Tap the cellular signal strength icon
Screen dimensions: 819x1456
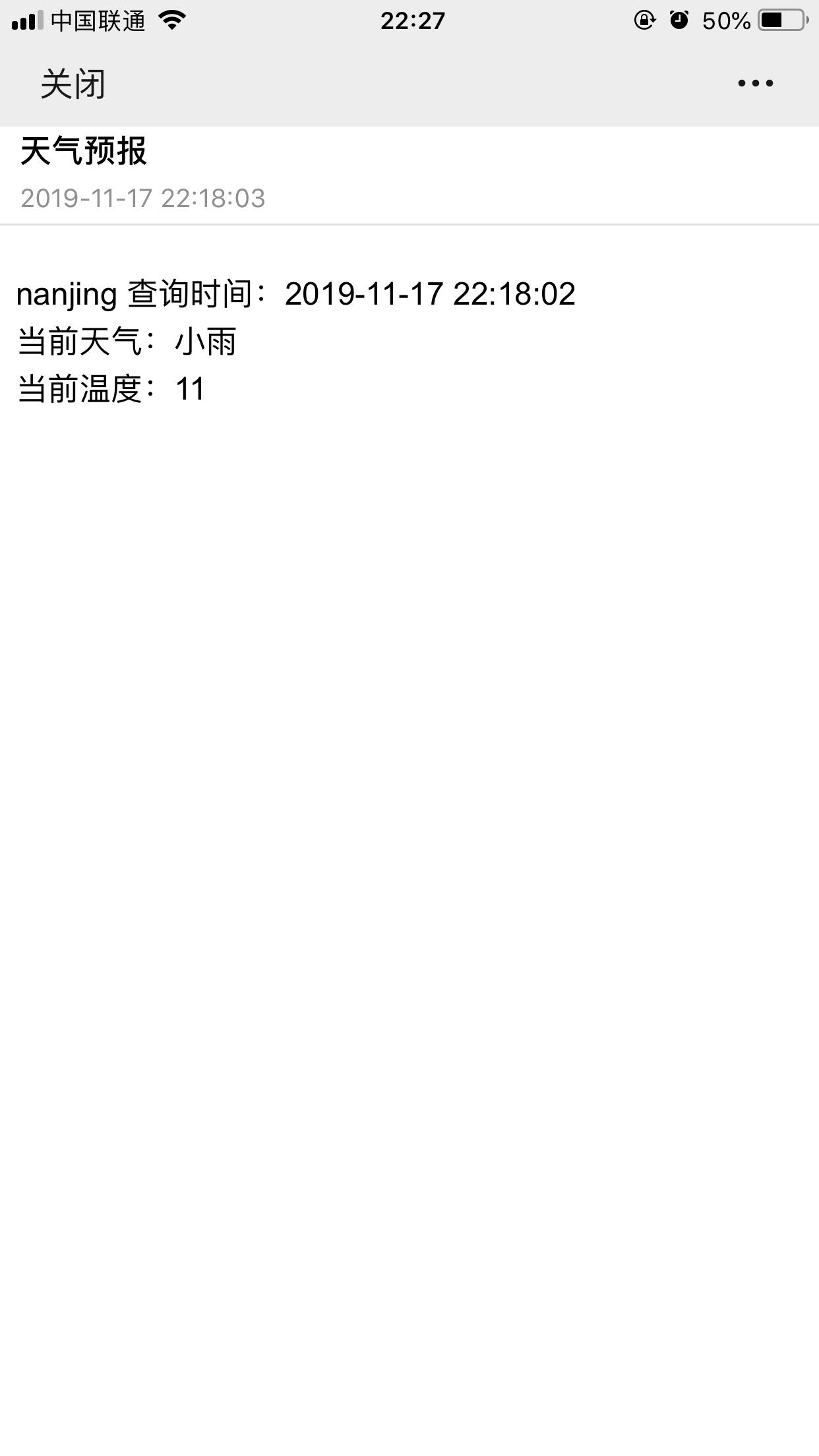coord(26,20)
